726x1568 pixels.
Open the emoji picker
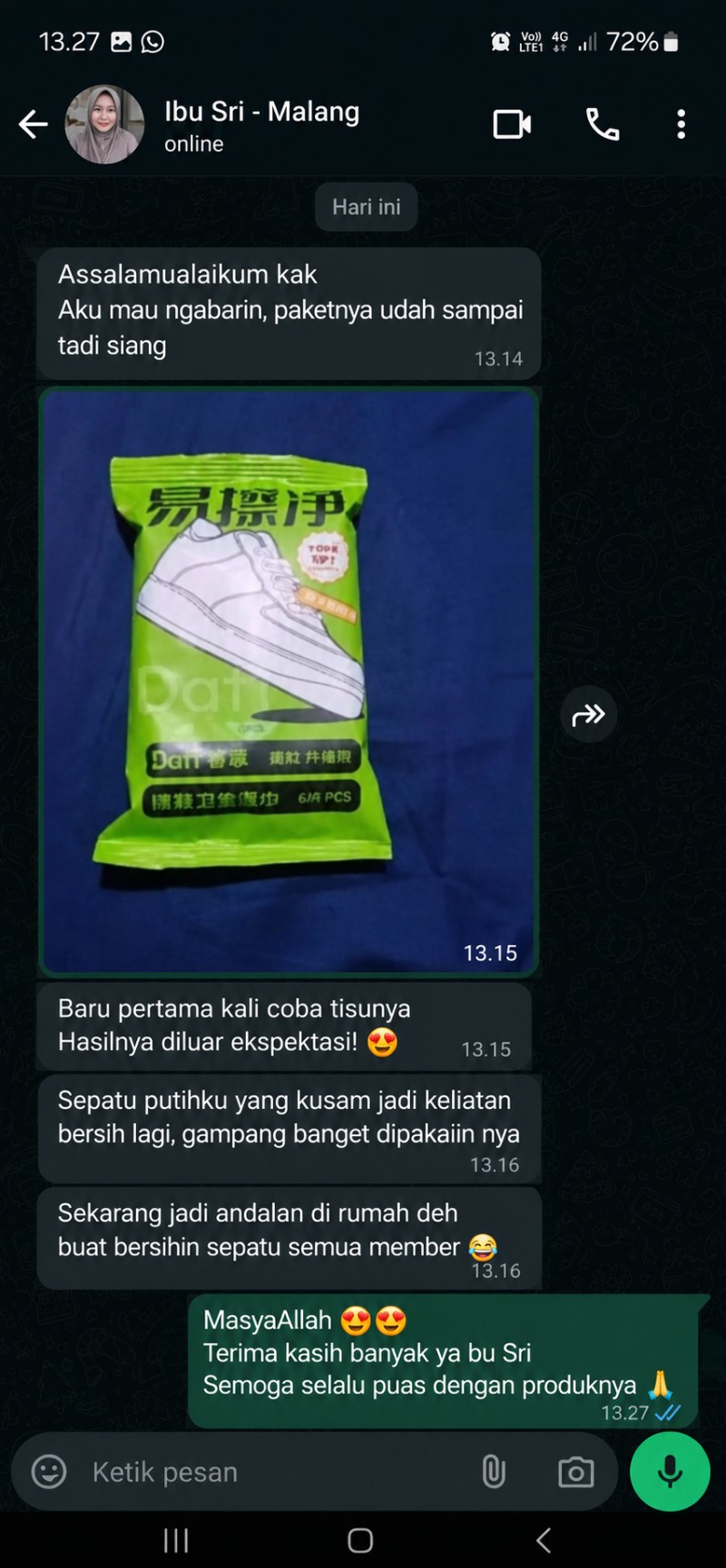[49, 1471]
